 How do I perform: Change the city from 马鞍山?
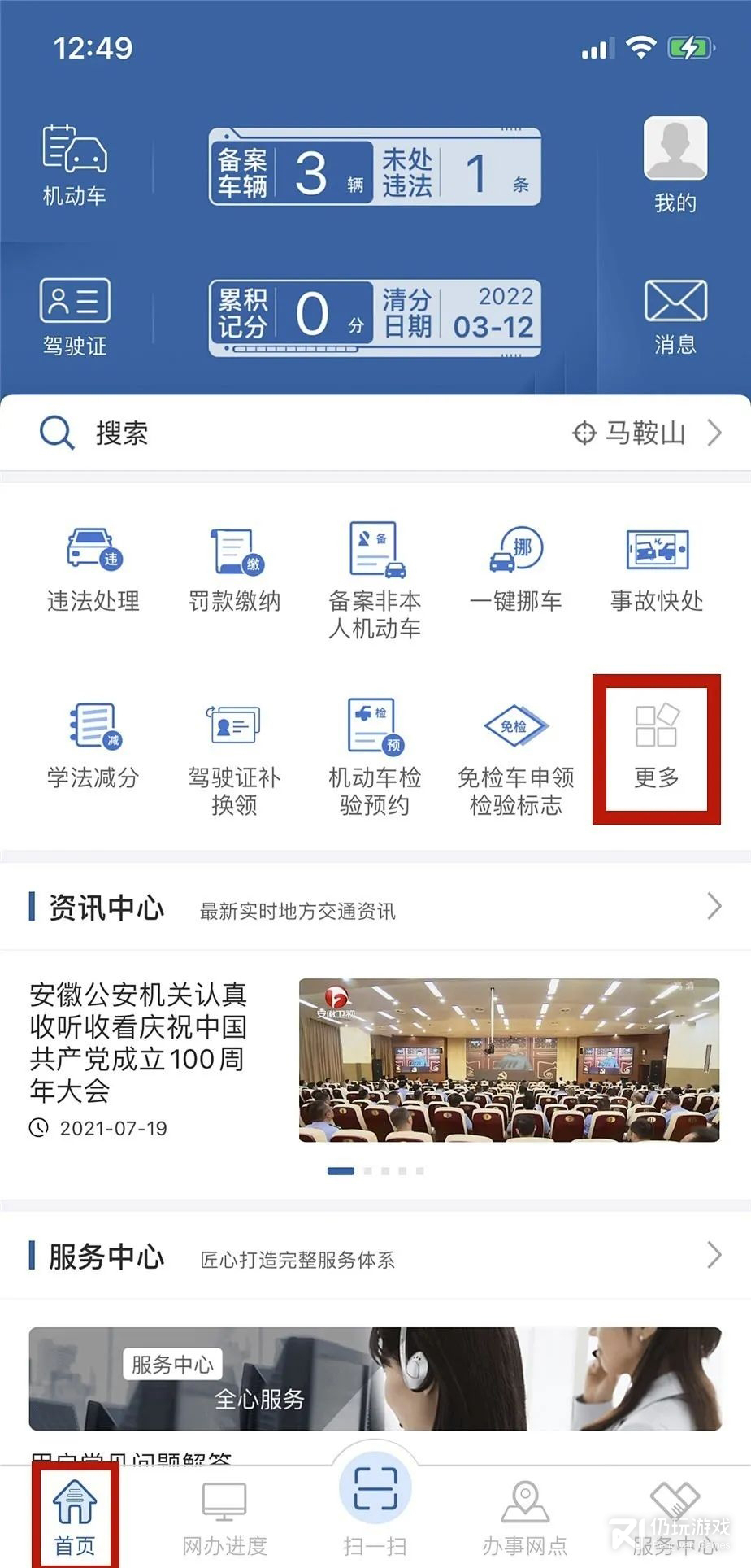click(646, 433)
